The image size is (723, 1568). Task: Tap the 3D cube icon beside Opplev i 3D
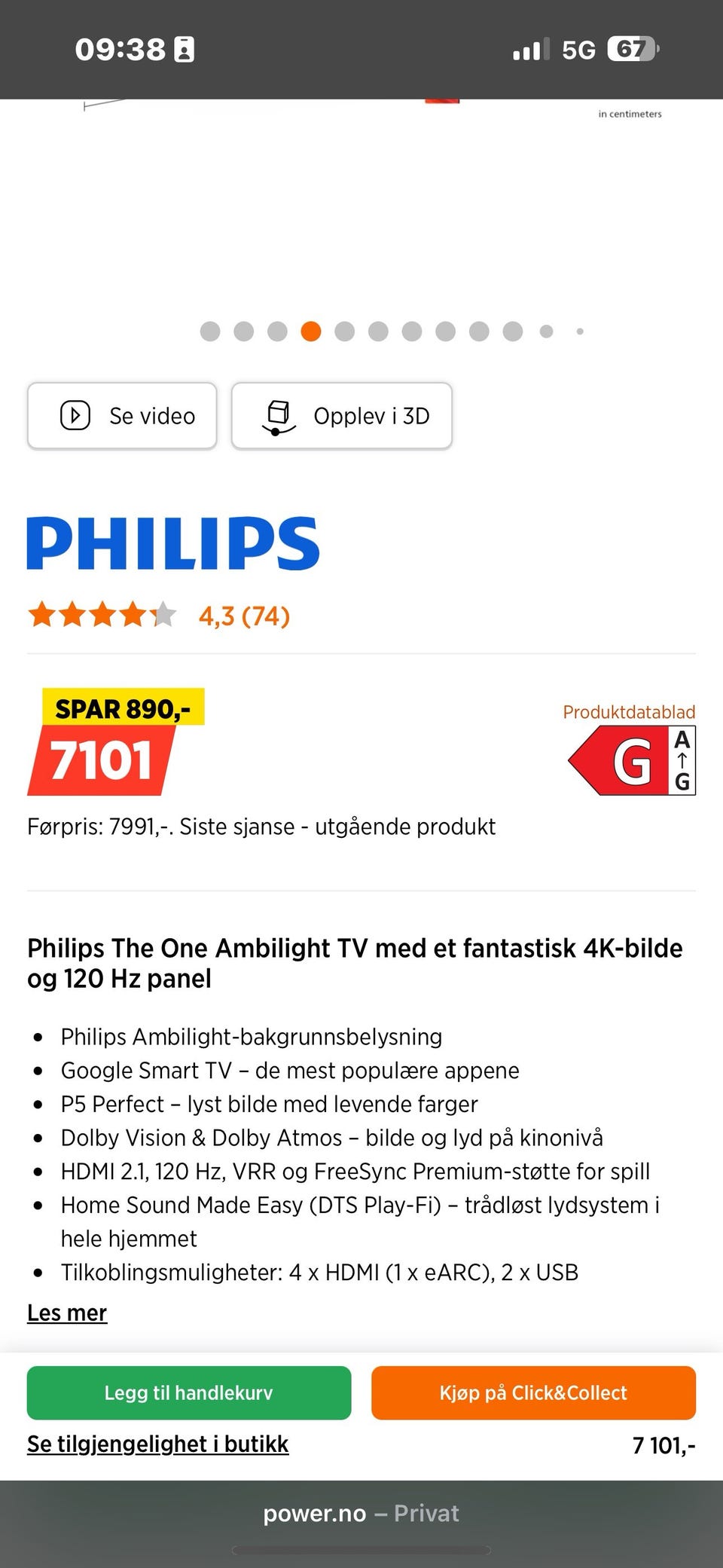pos(279,415)
